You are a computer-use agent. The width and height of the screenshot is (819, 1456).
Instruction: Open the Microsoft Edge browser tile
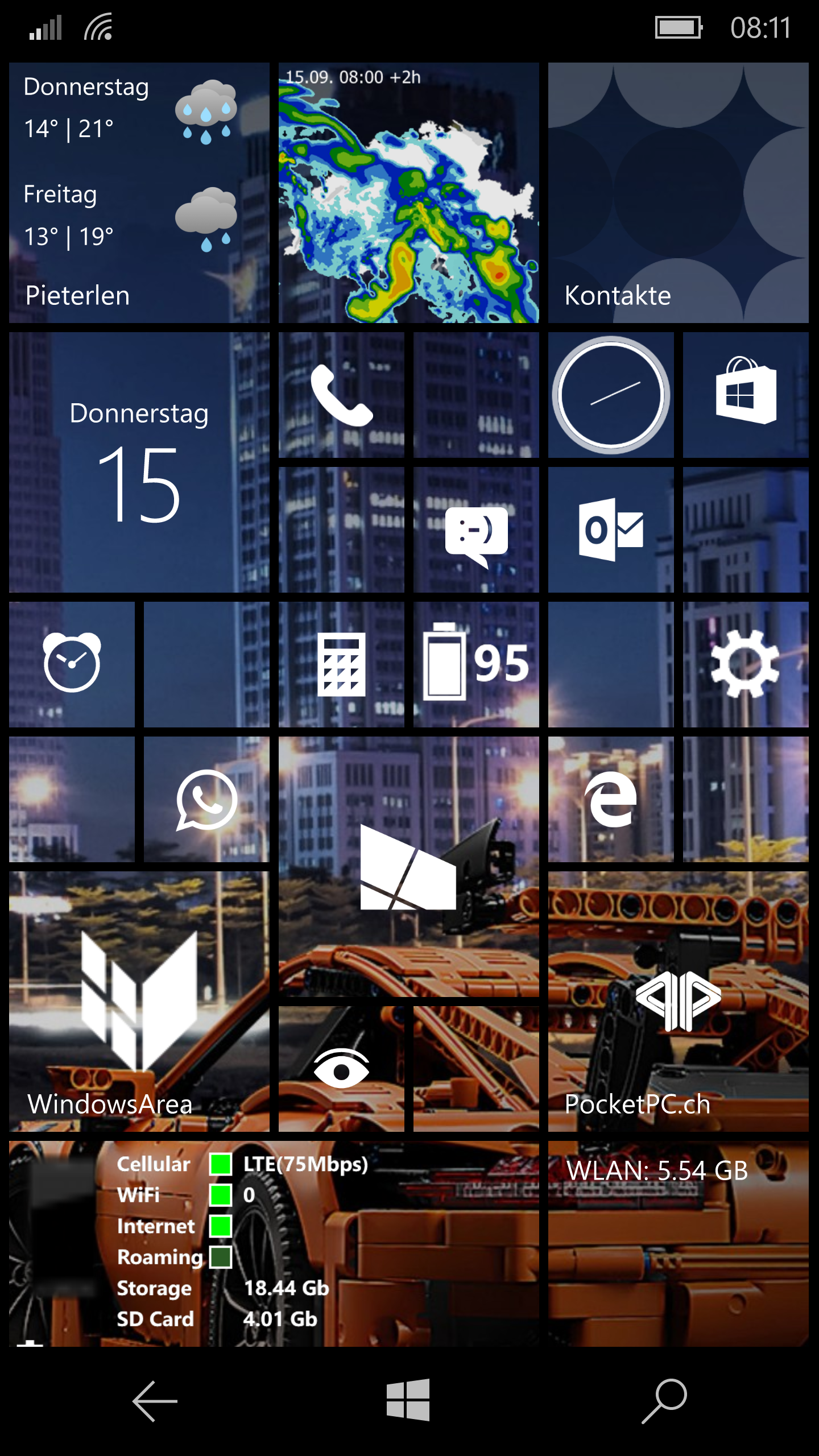(611, 800)
